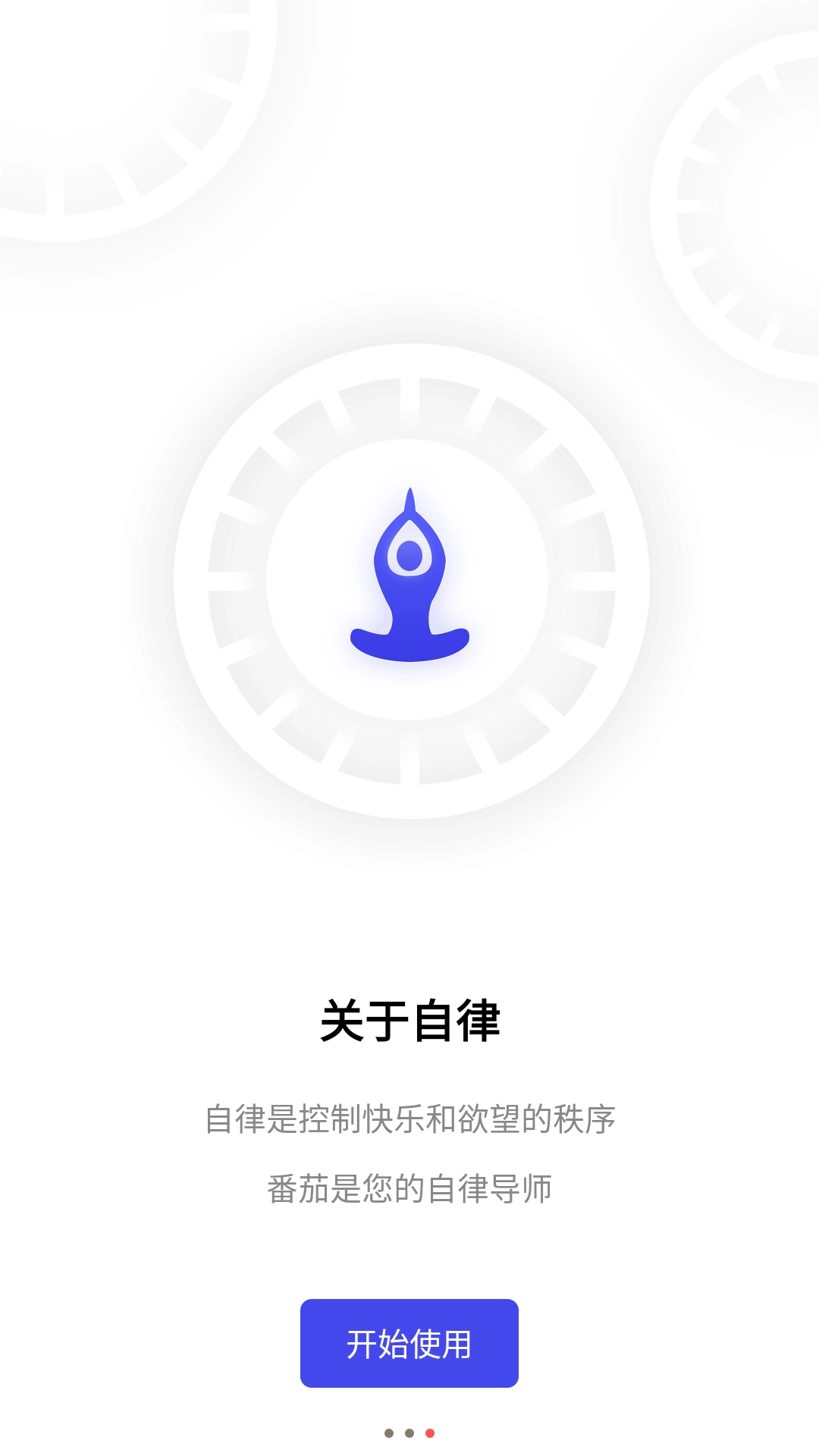Tap the blank area below the start button
This screenshot has width=819, height=1456.
tap(409, 1407)
